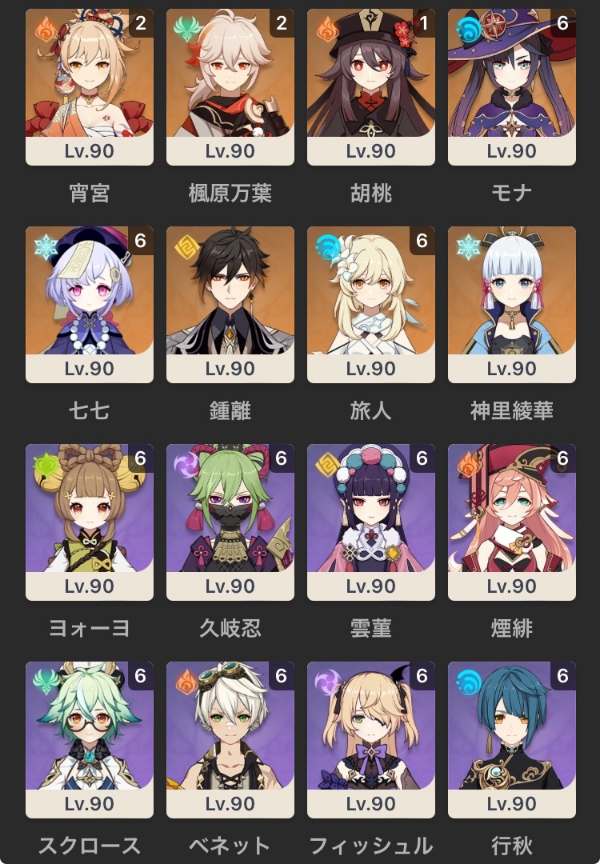Select the 楓原万葉 character card
This screenshot has width=600, height=864.
point(230,87)
